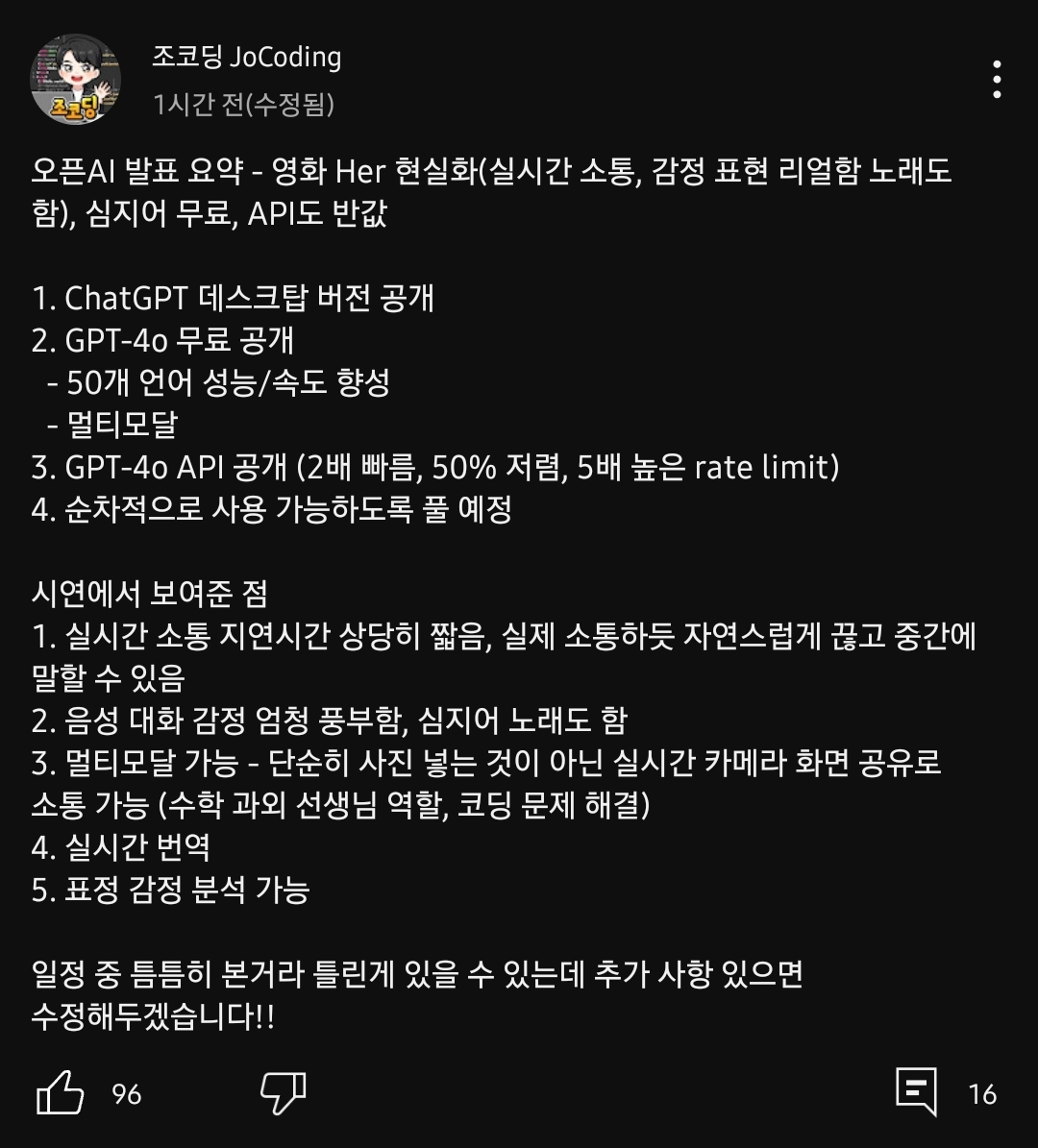1038x1148 pixels.
Task: Open the overflow menu on JoCoding's post
Action: click(x=997, y=80)
